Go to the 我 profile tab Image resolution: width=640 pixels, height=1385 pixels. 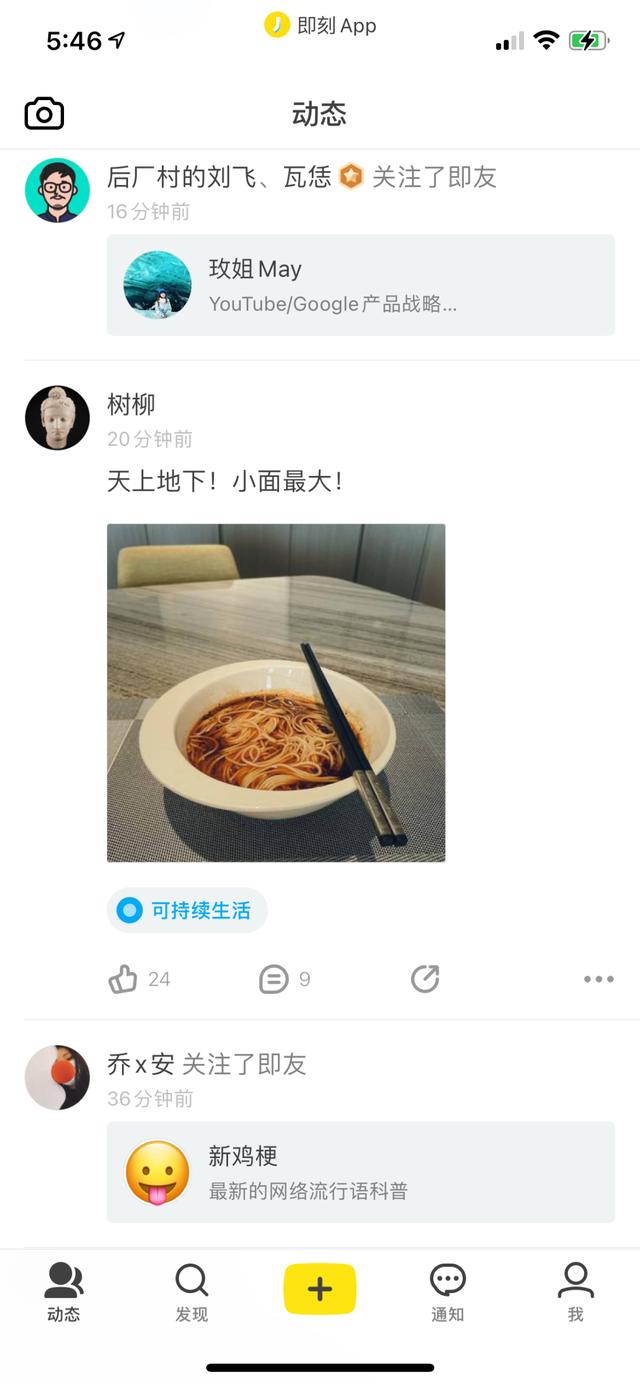point(575,1291)
